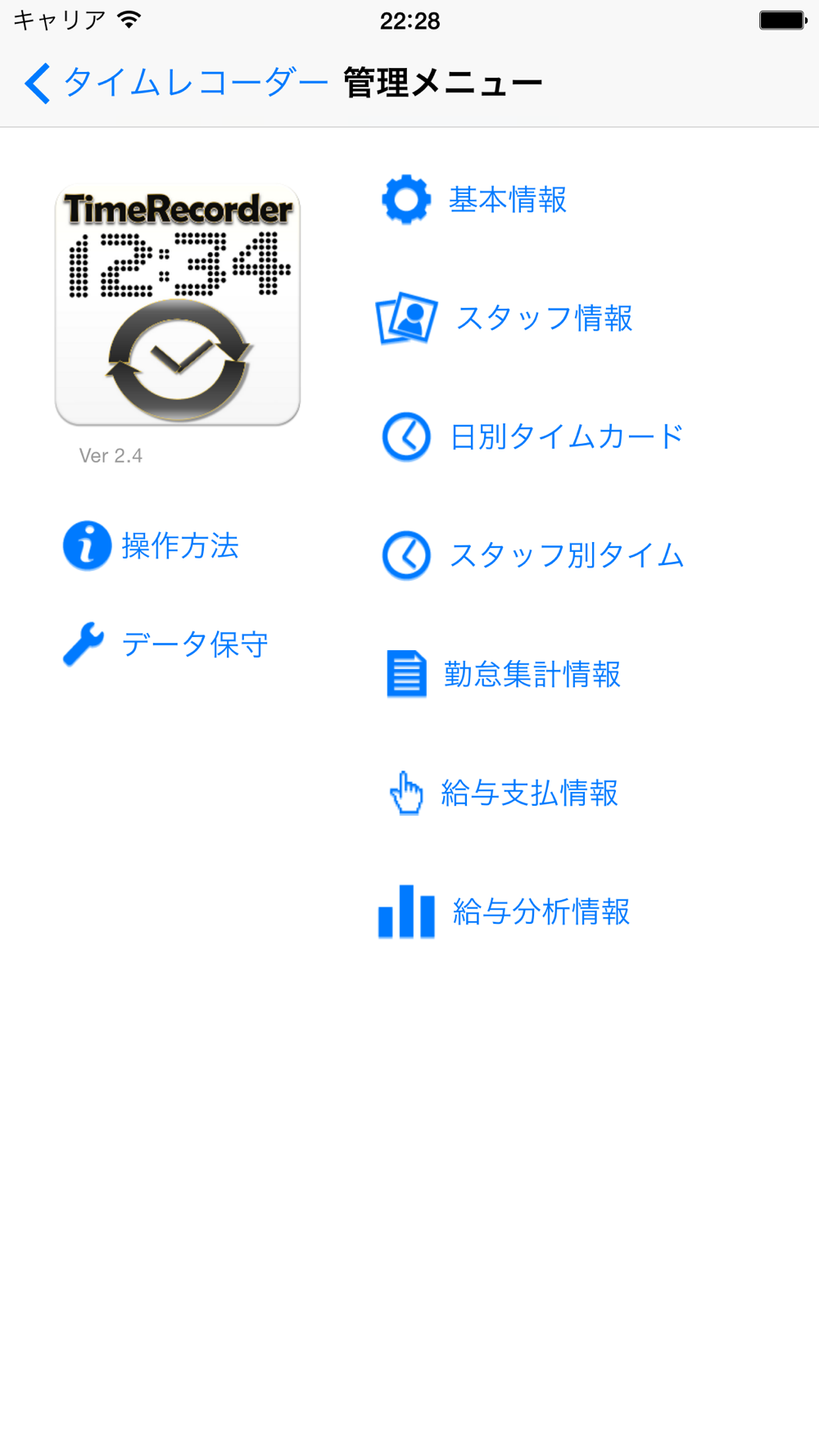The height and width of the screenshot is (1456, 819).
Task: Open 給与分析情報 chart
Action: pos(541,911)
